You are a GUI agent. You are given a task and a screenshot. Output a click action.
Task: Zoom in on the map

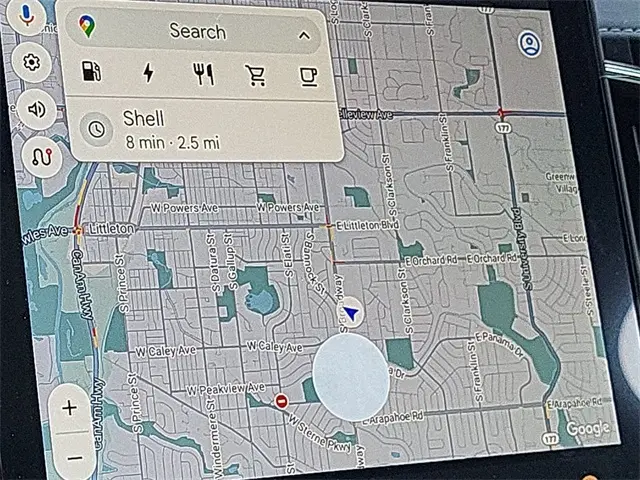[x=69, y=408]
